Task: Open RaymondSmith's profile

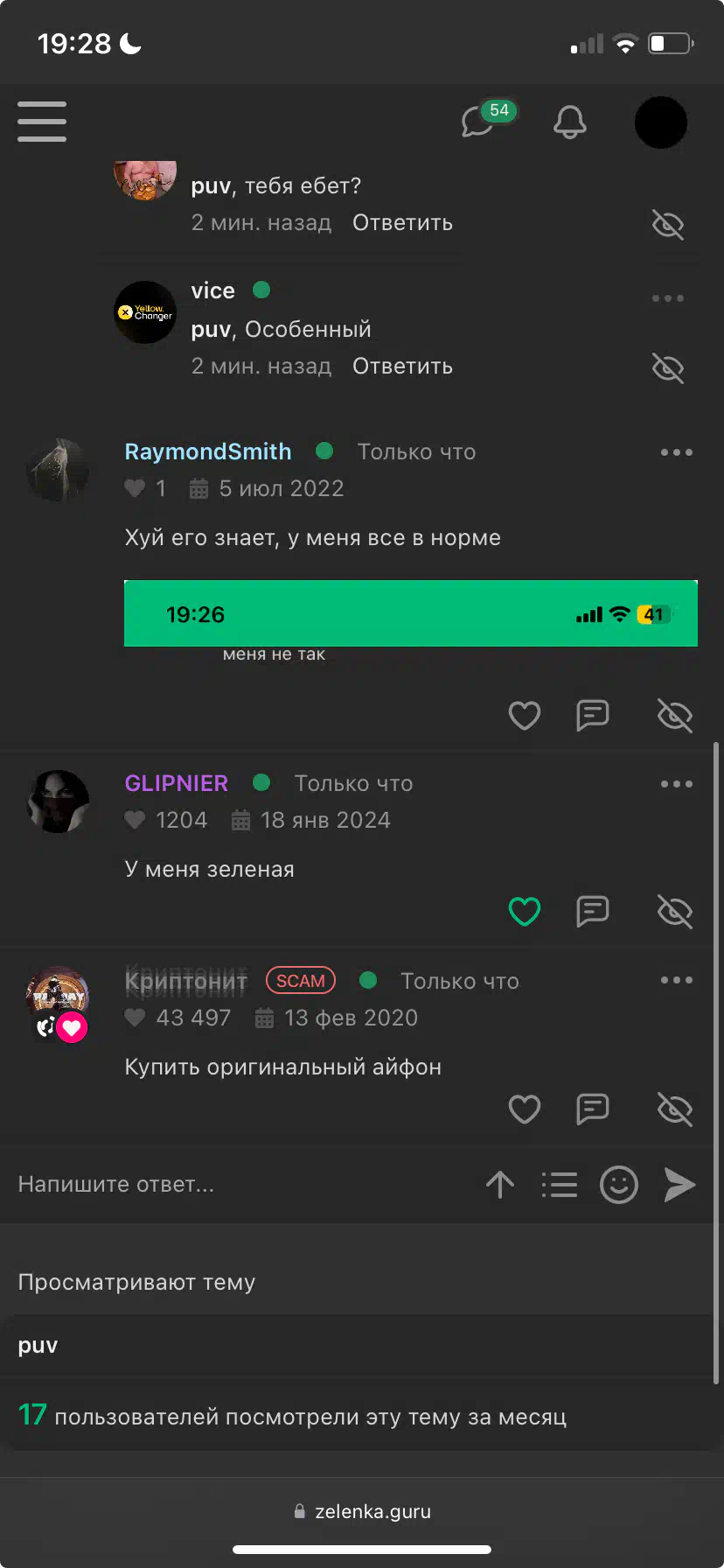Action: click(208, 451)
